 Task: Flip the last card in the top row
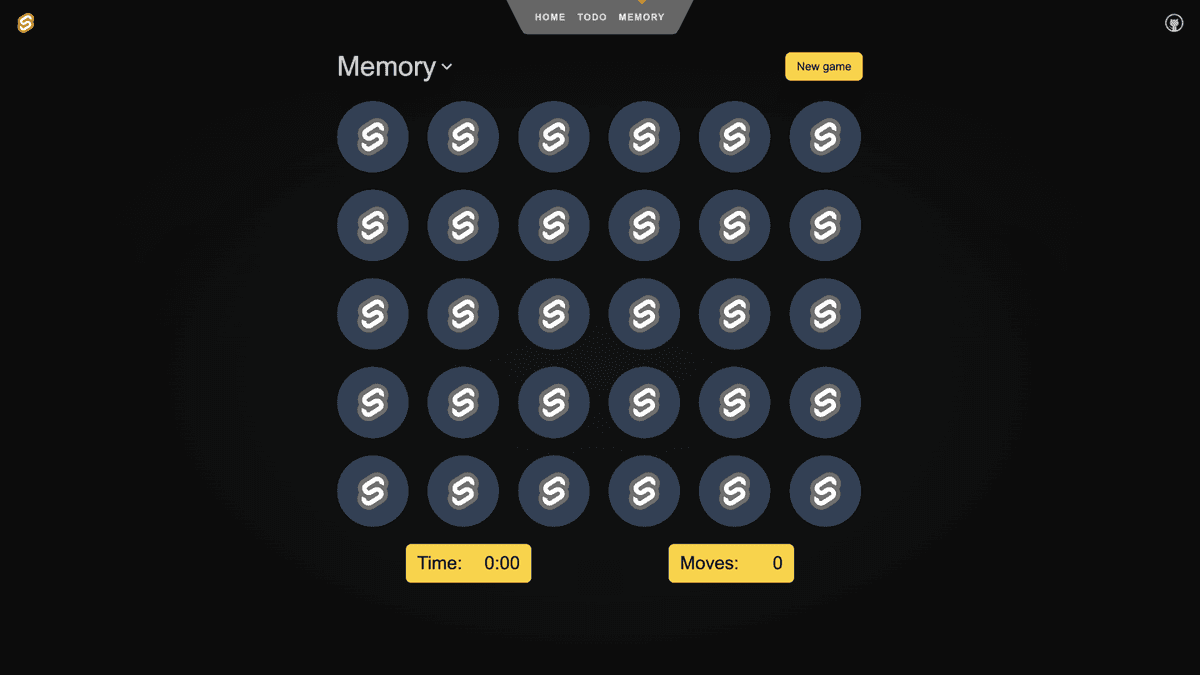pos(825,137)
